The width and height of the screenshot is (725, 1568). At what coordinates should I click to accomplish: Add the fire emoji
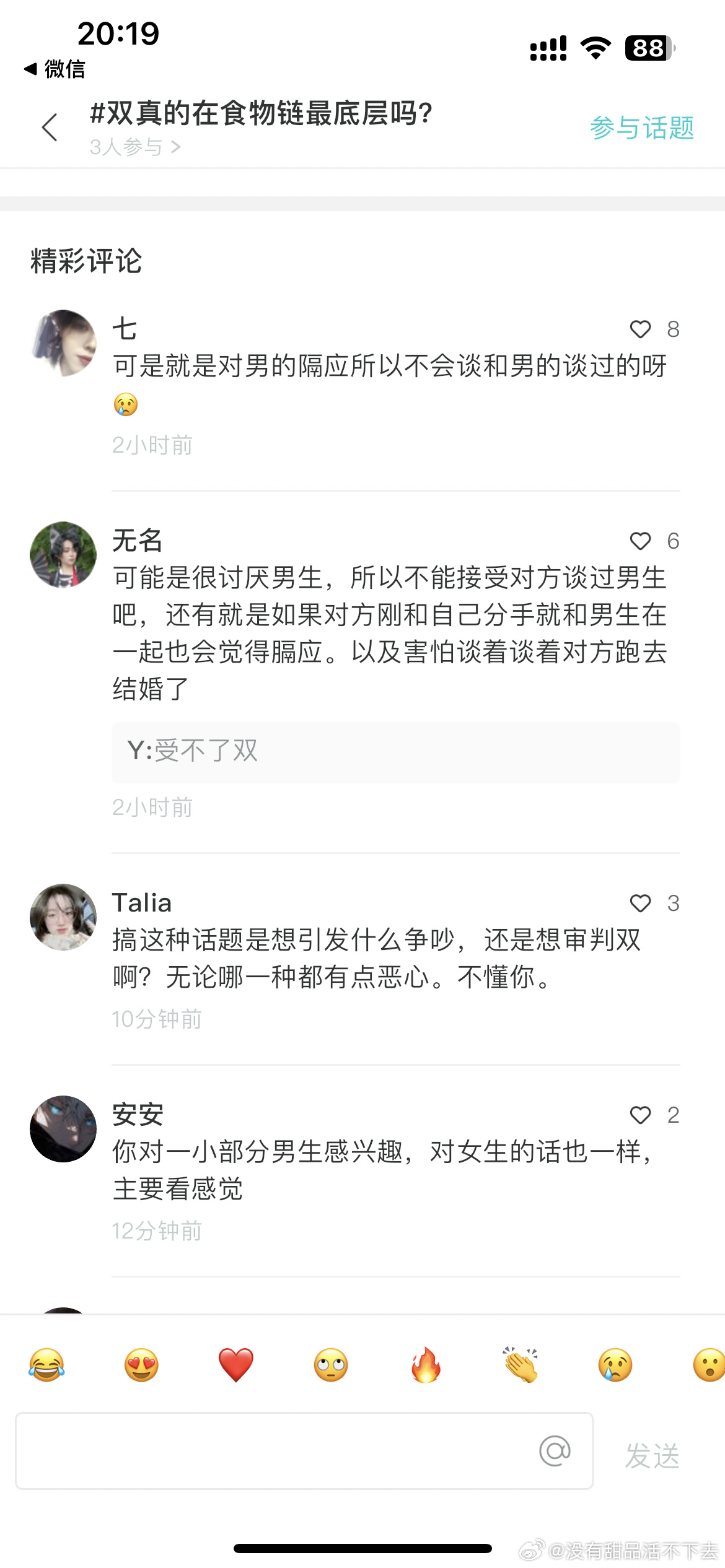[x=426, y=1365]
